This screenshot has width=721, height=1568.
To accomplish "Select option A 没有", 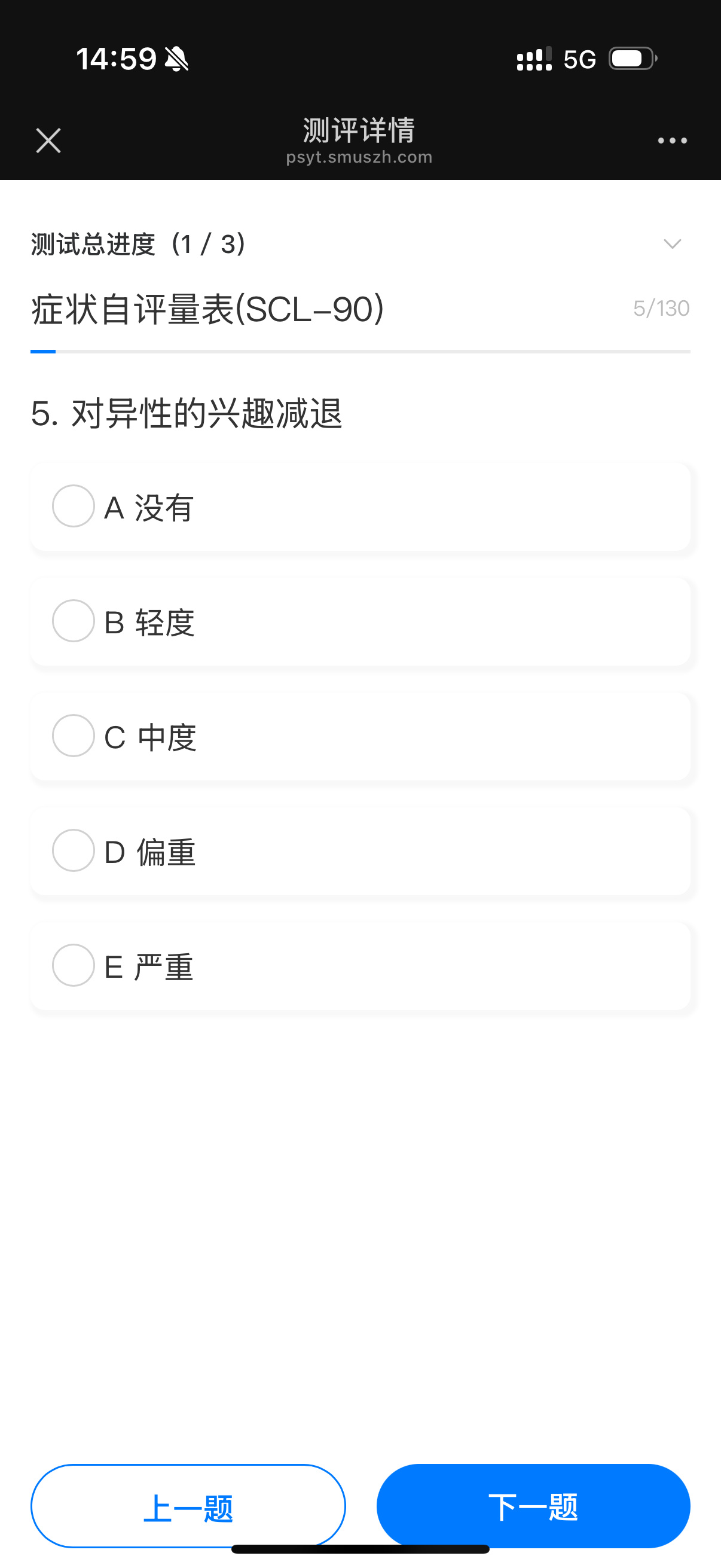I will tap(74, 506).
